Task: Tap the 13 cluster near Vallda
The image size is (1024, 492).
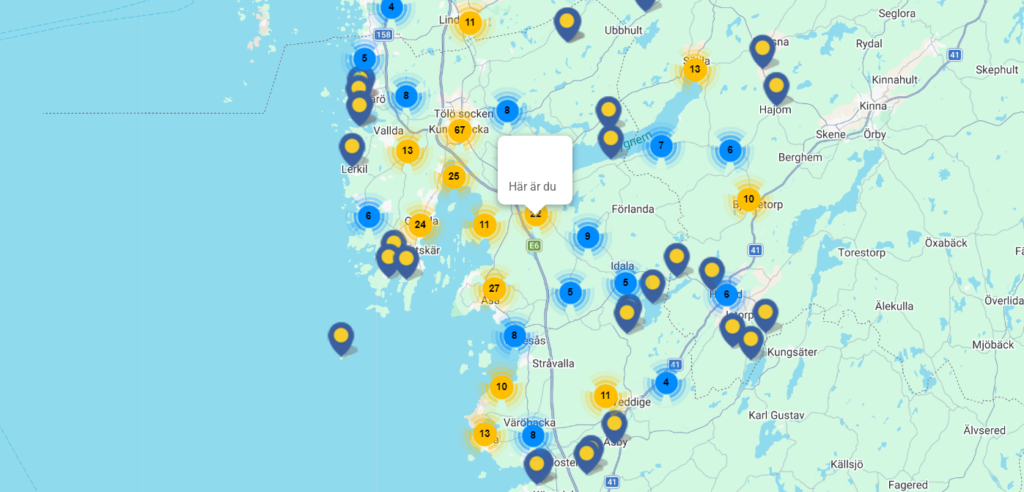Action: tap(406, 151)
